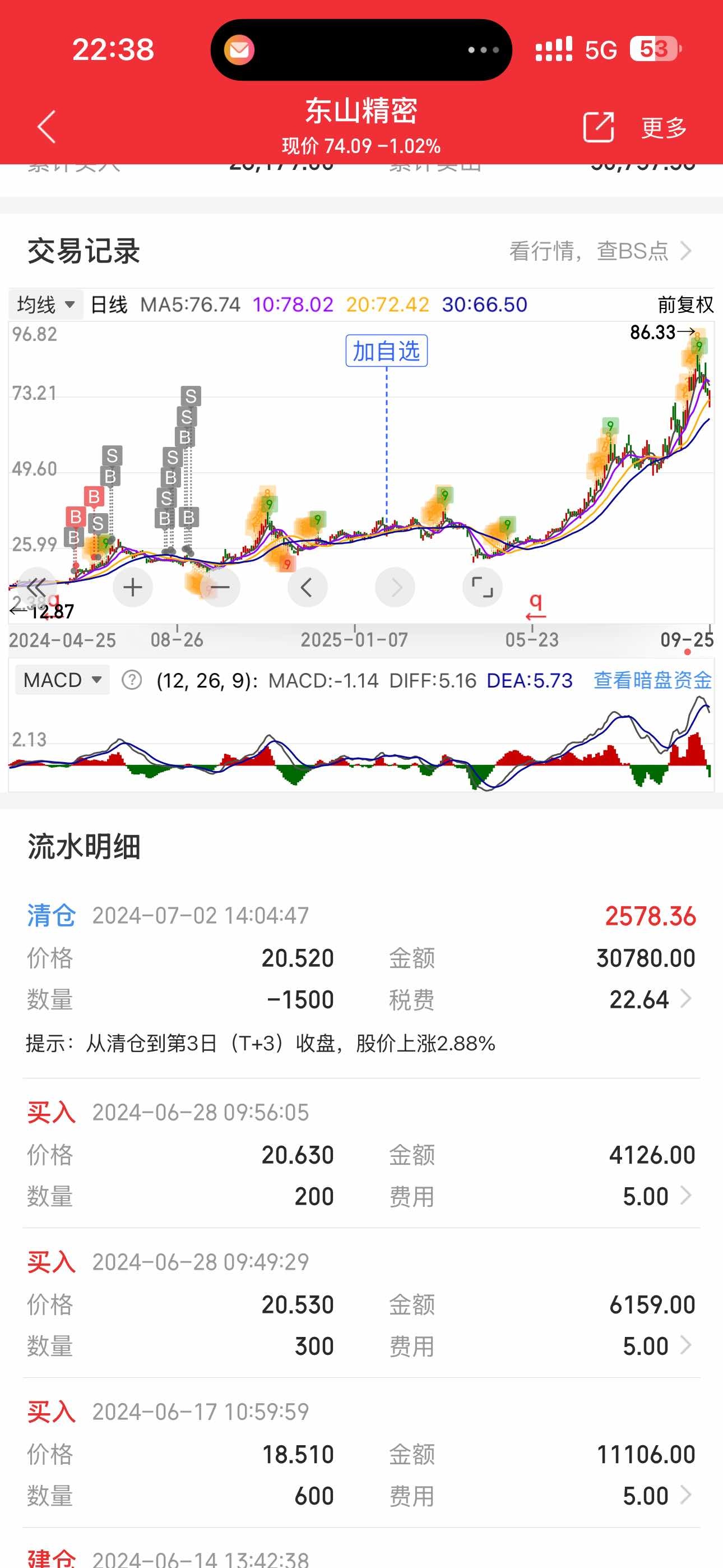723x1568 pixels.
Task: Go back using the header arrow
Action: click(47, 127)
